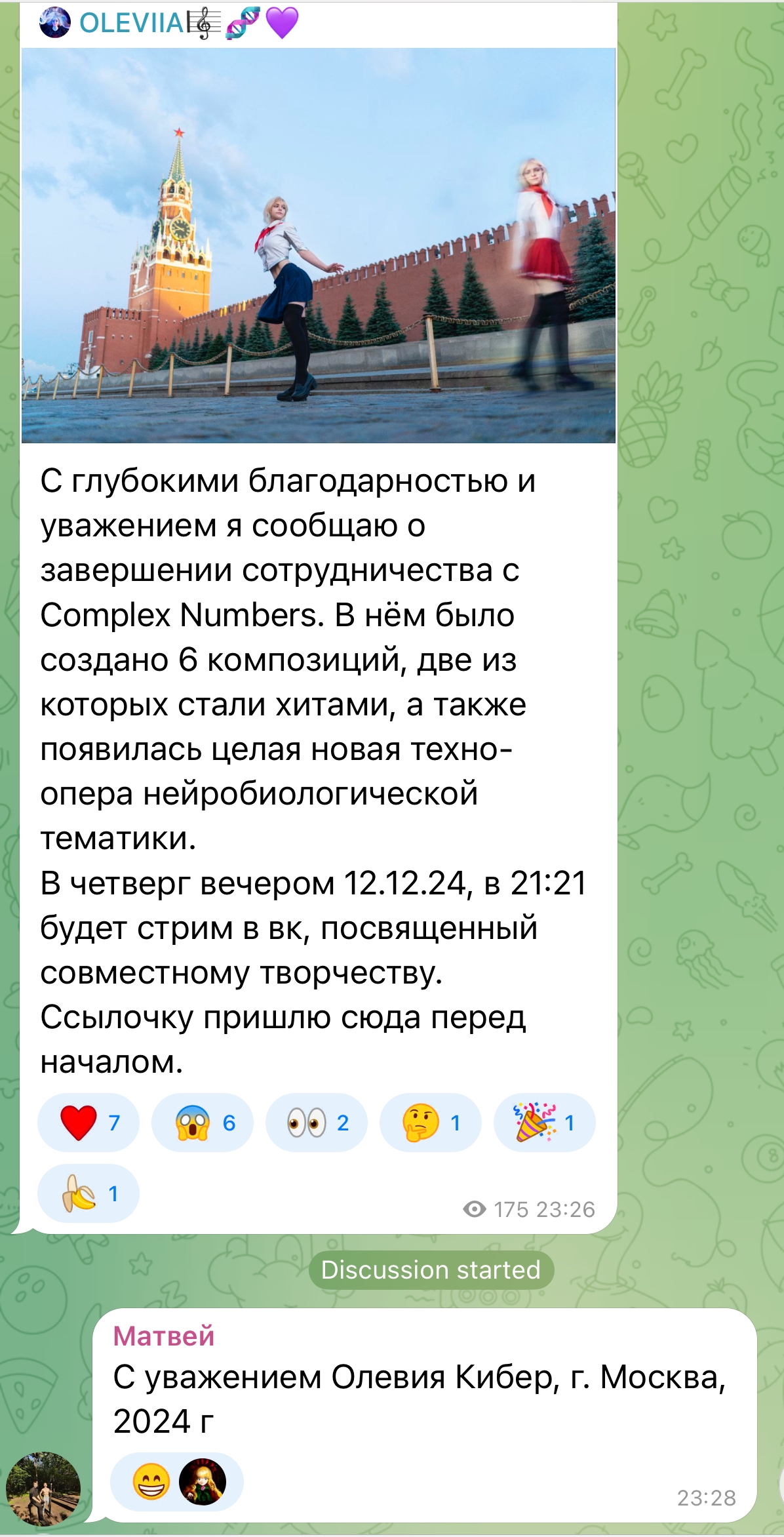Add a red heart reaction to the post

(x=88, y=1123)
